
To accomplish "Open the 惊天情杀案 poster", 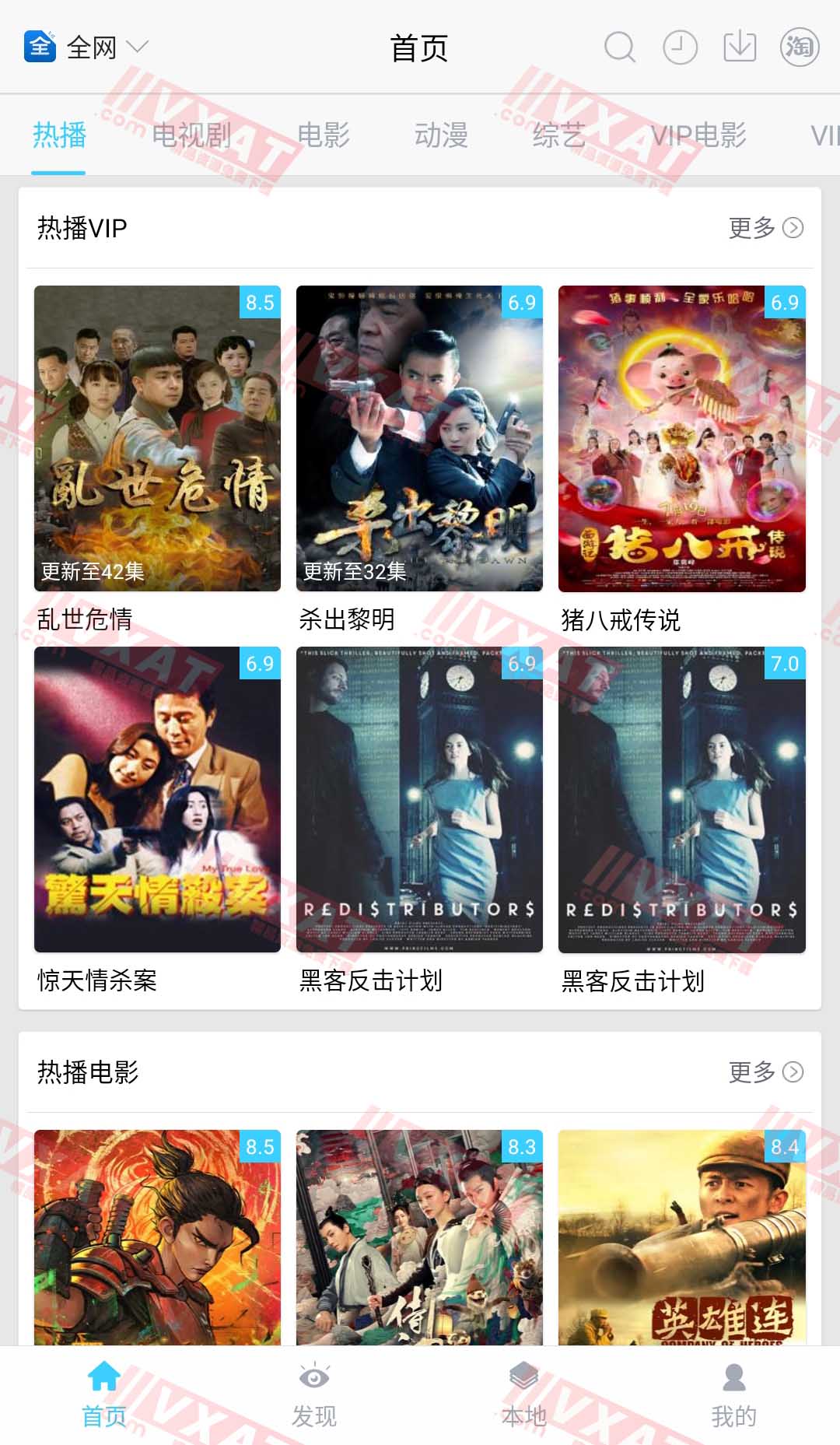I will (x=157, y=799).
